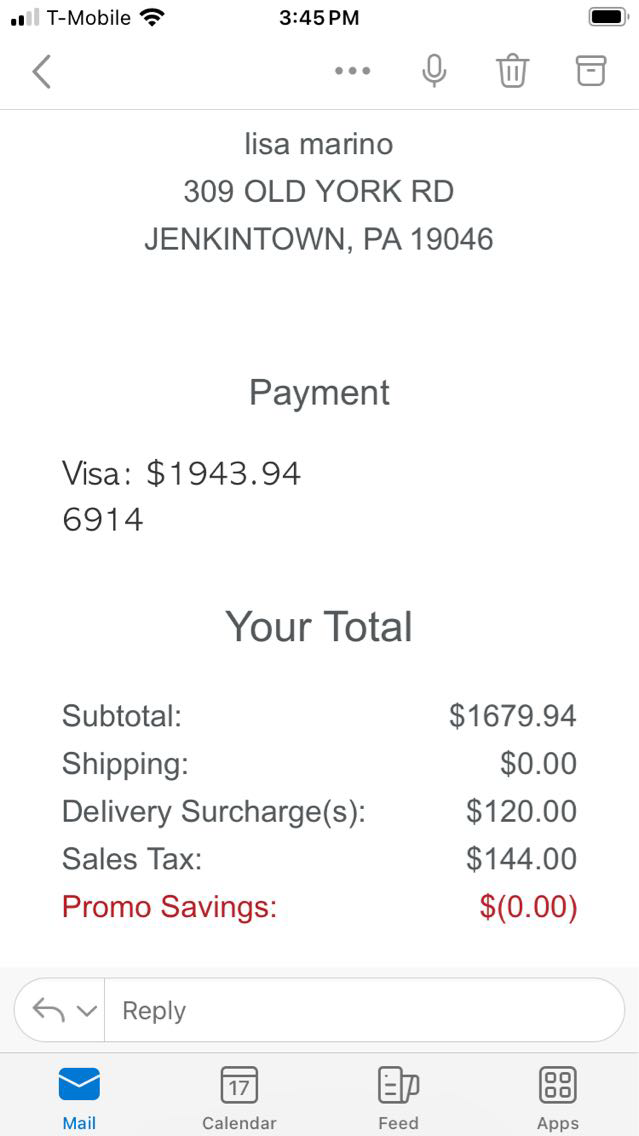The image size is (639, 1136).
Task: Open the Apps tab
Action: coord(557,1097)
